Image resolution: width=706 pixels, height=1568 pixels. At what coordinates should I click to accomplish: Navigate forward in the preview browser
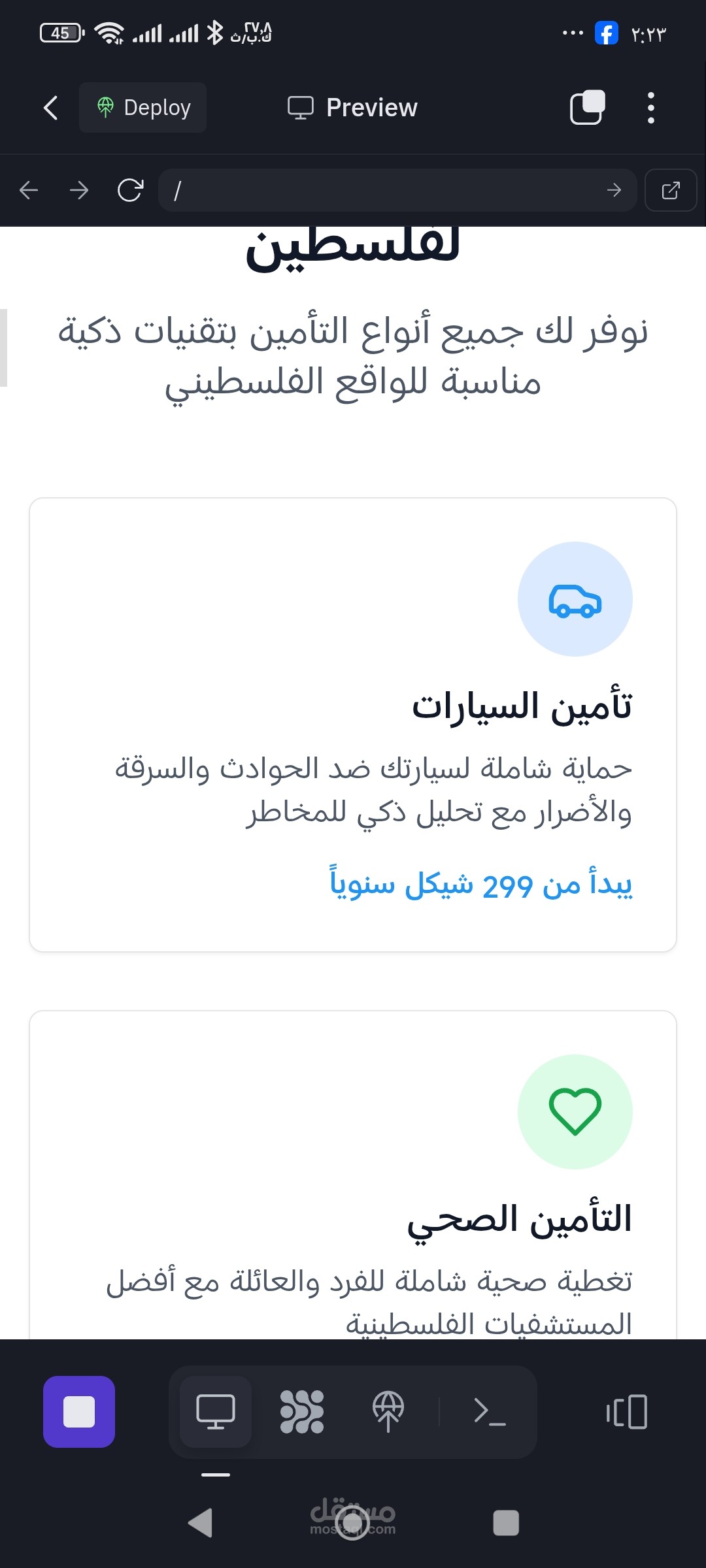click(79, 190)
